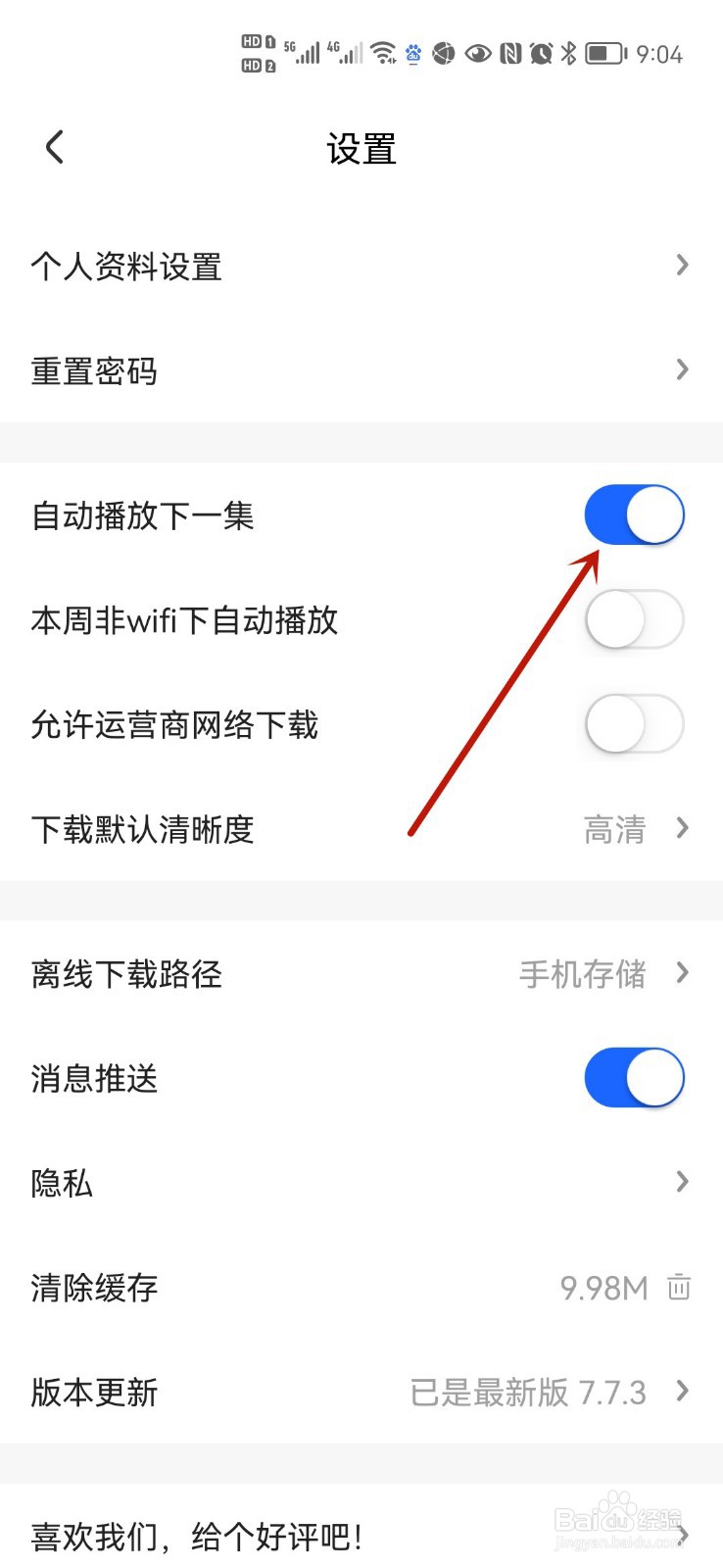723x1568 pixels.
Task: Tap the battery indicator in the status bar
Action: point(604,54)
